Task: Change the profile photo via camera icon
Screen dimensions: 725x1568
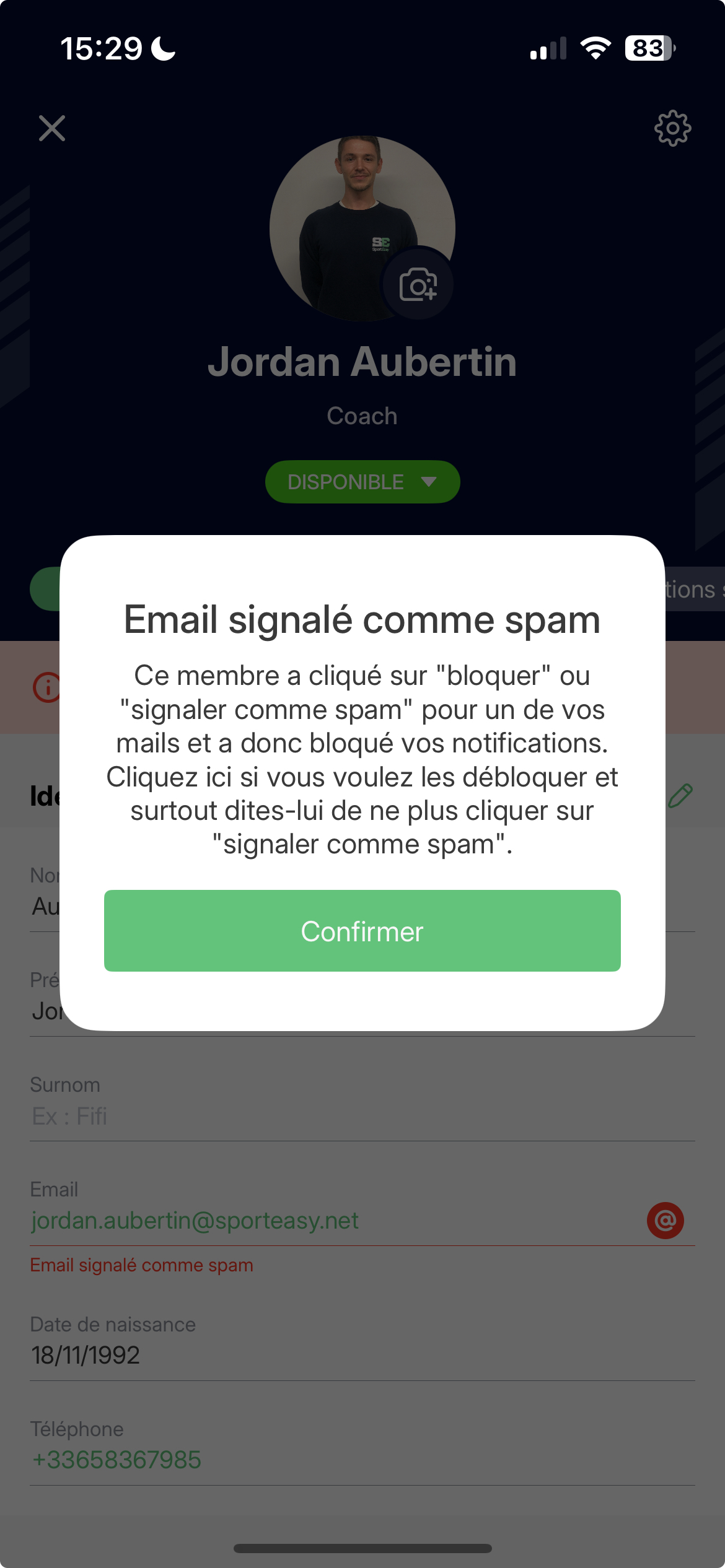Action: [x=418, y=285]
